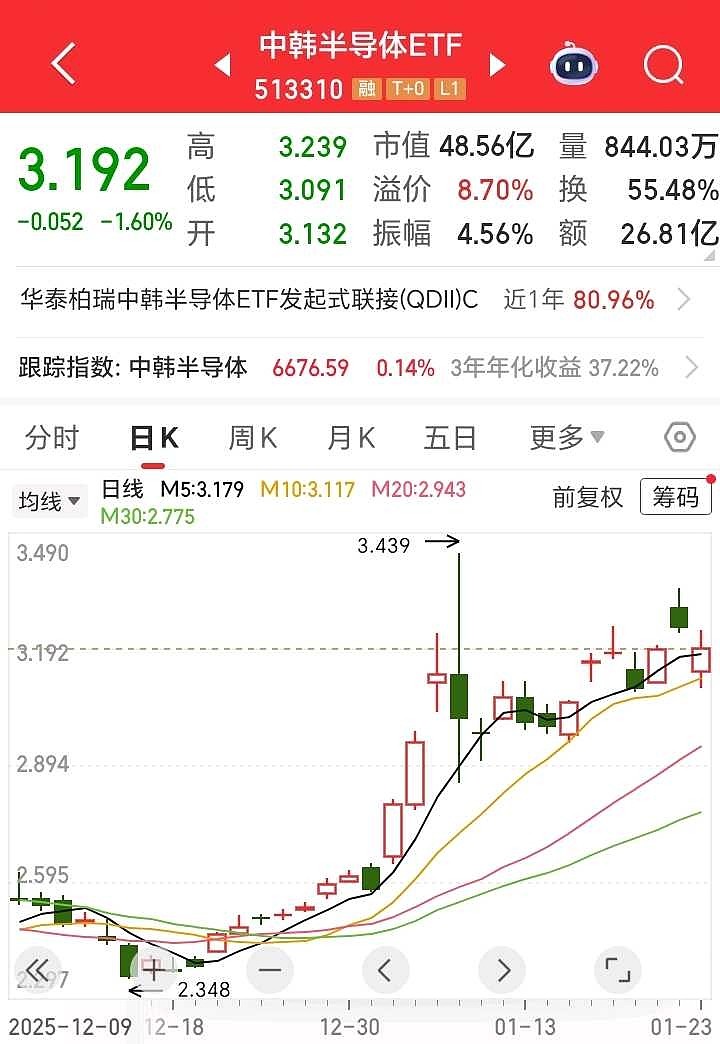
Task: Switch to next stock with right title arrow
Action: pyautogui.click(x=497, y=63)
